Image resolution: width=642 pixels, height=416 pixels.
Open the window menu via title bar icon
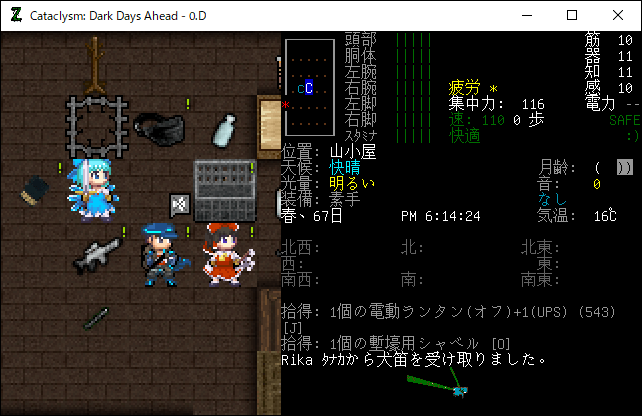[14, 15]
